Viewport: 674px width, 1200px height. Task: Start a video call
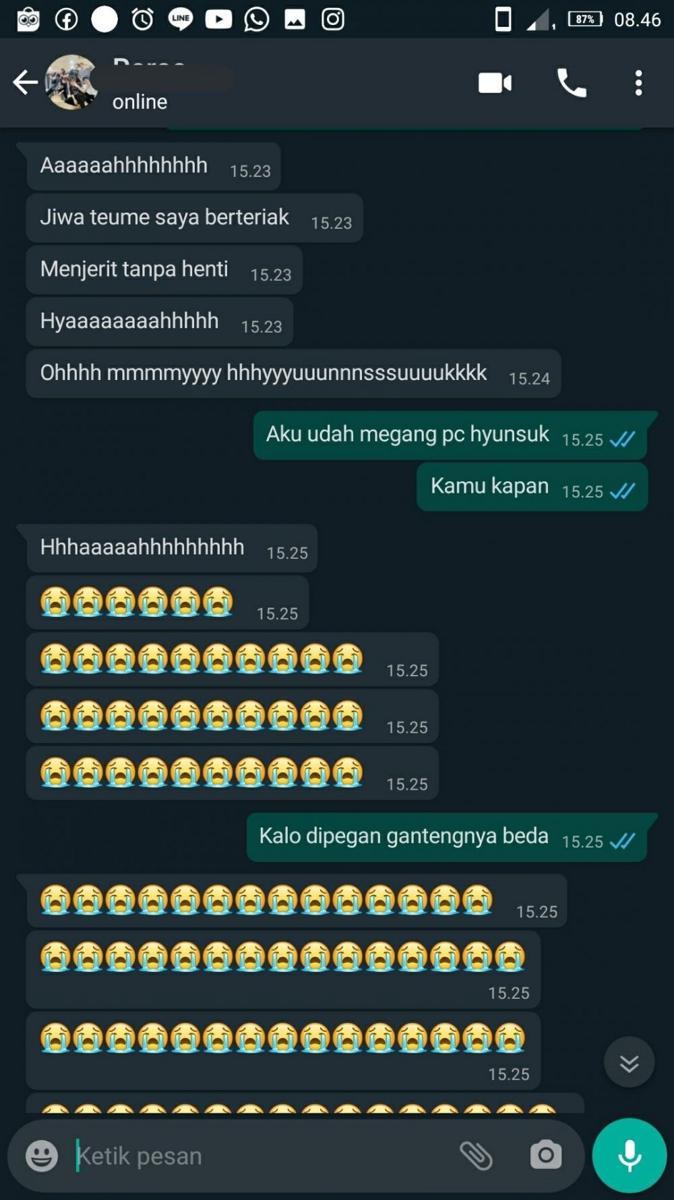[495, 83]
